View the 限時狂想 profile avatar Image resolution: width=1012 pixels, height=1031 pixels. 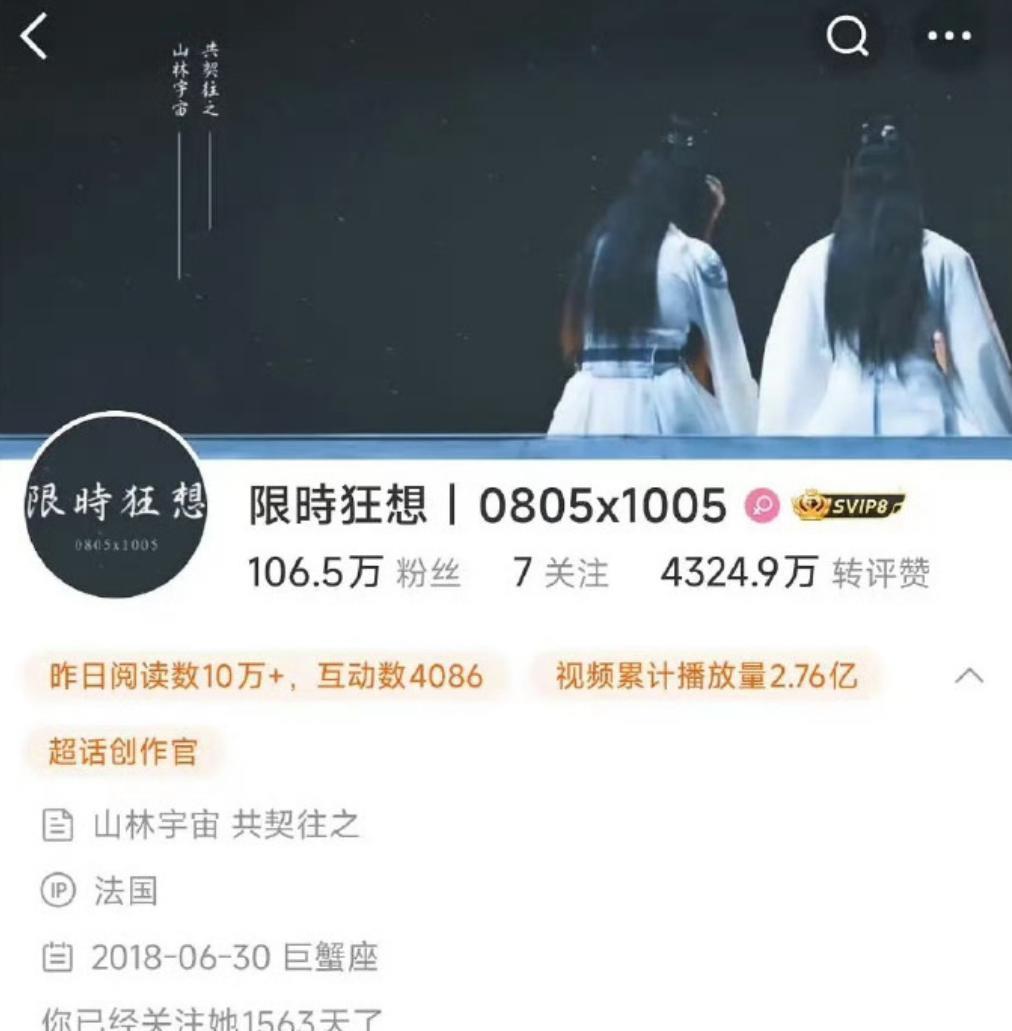pyautogui.click(x=114, y=506)
